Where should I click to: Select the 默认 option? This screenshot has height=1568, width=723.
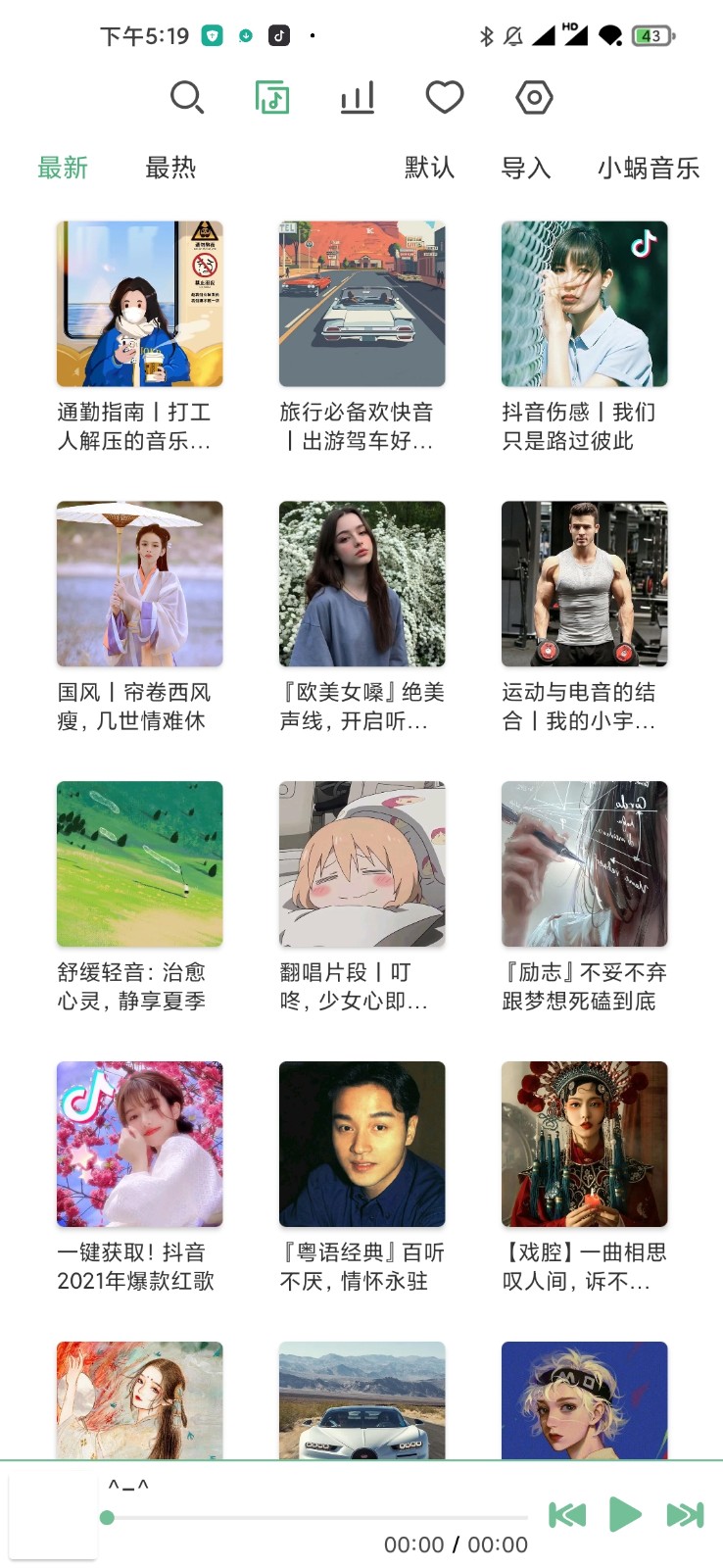pyautogui.click(x=429, y=168)
